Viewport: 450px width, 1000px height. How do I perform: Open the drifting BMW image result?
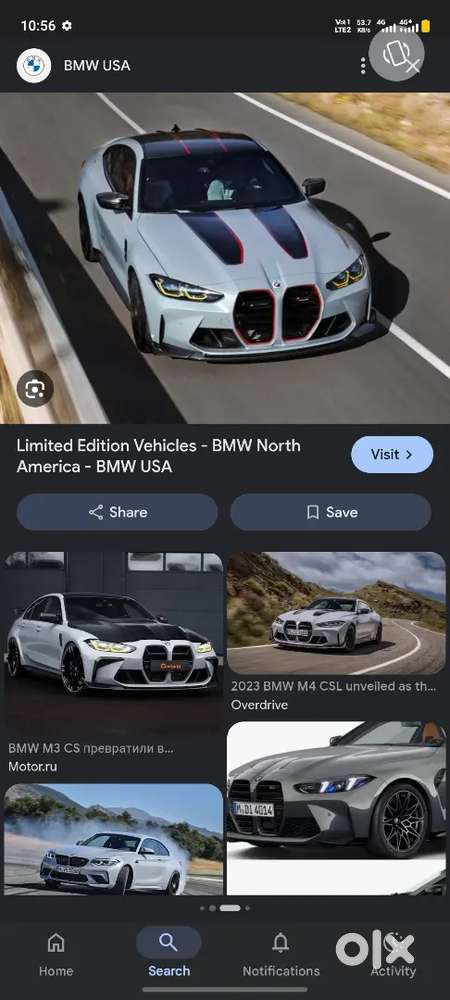click(x=113, y=839)
